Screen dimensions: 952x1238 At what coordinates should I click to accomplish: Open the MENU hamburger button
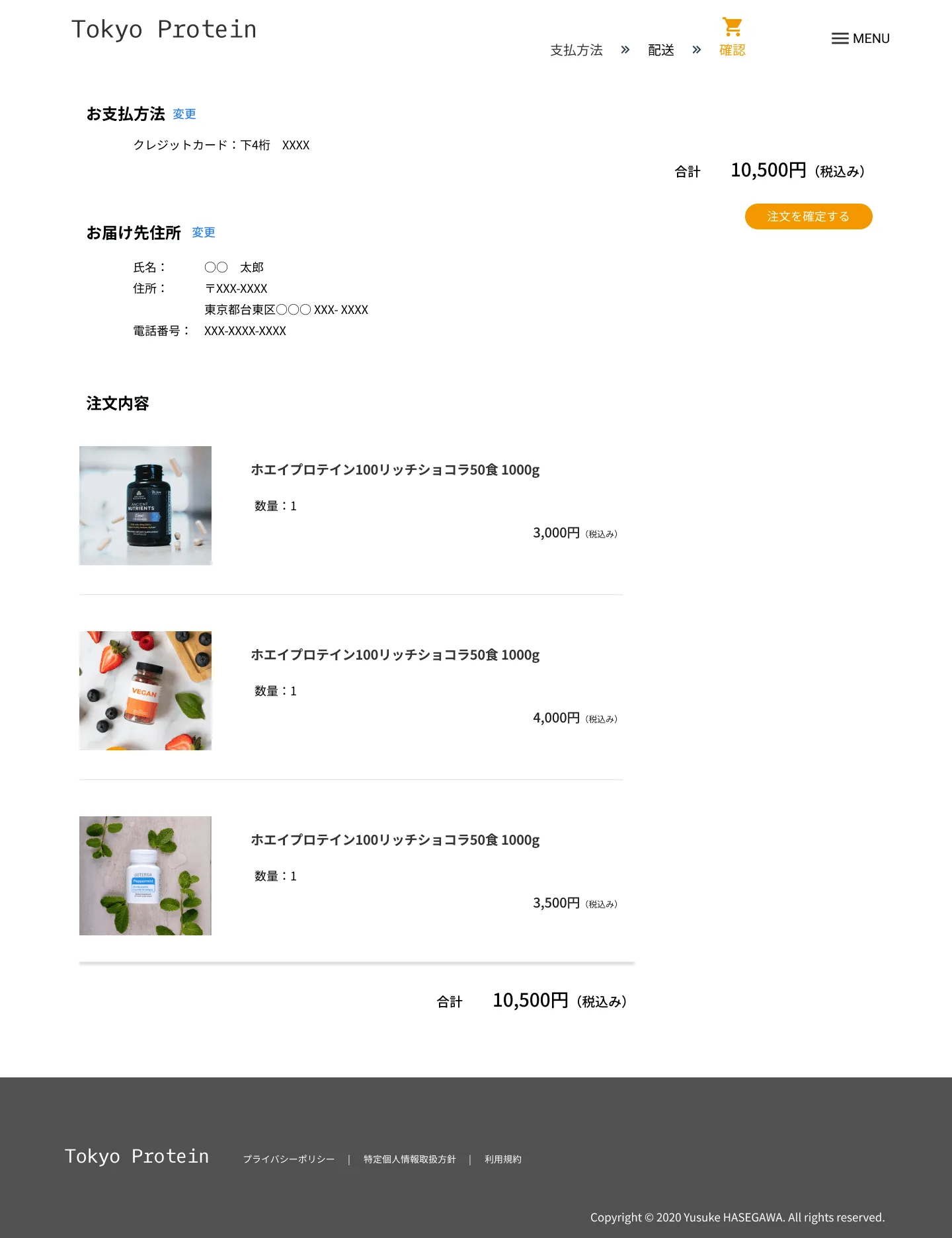859,38
